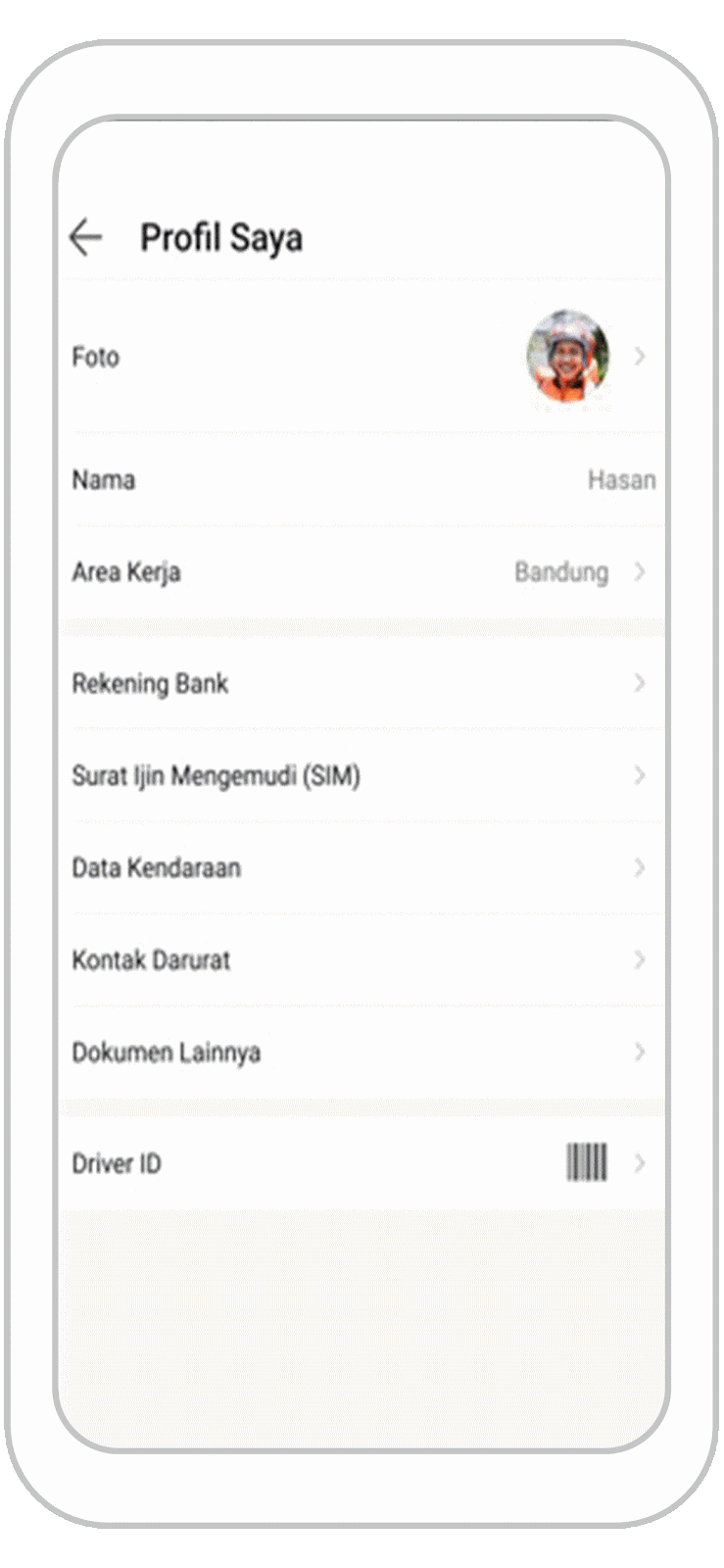Open the Driver ID barcode row
The image size is (724, 1568).
coord(362,1163)
